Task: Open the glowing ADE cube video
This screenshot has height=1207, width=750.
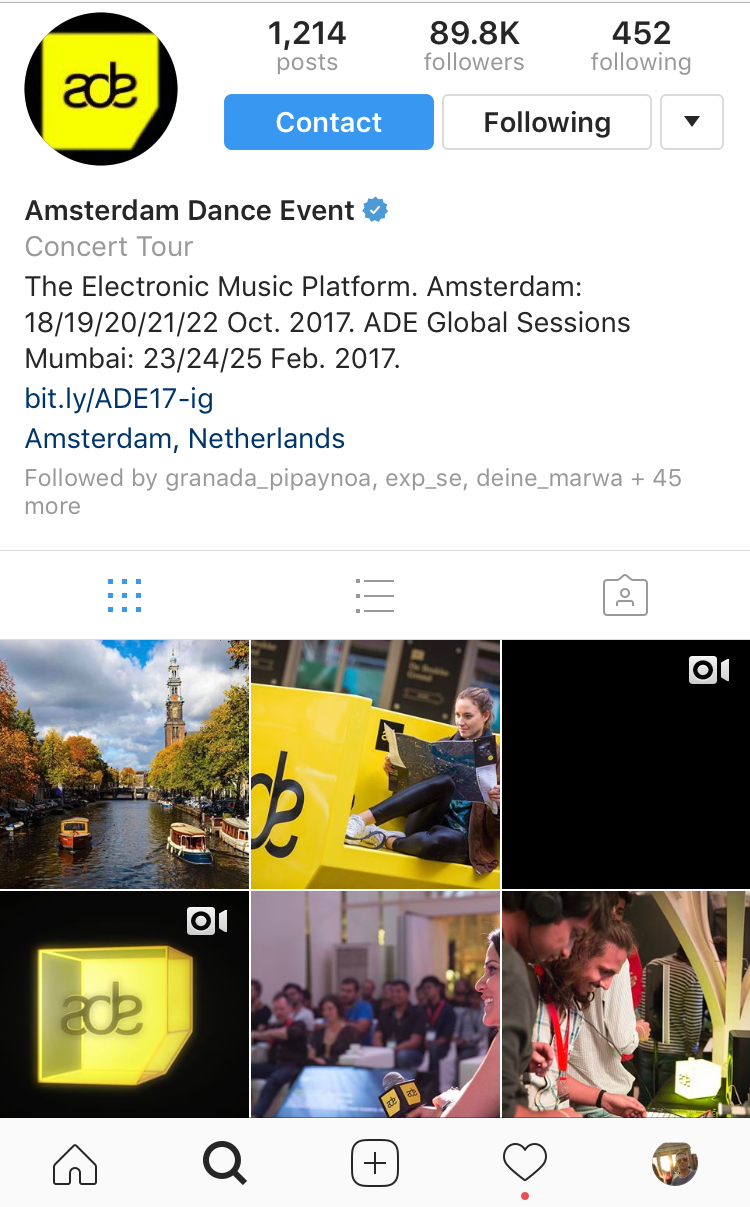Action: pos(124,1004)
